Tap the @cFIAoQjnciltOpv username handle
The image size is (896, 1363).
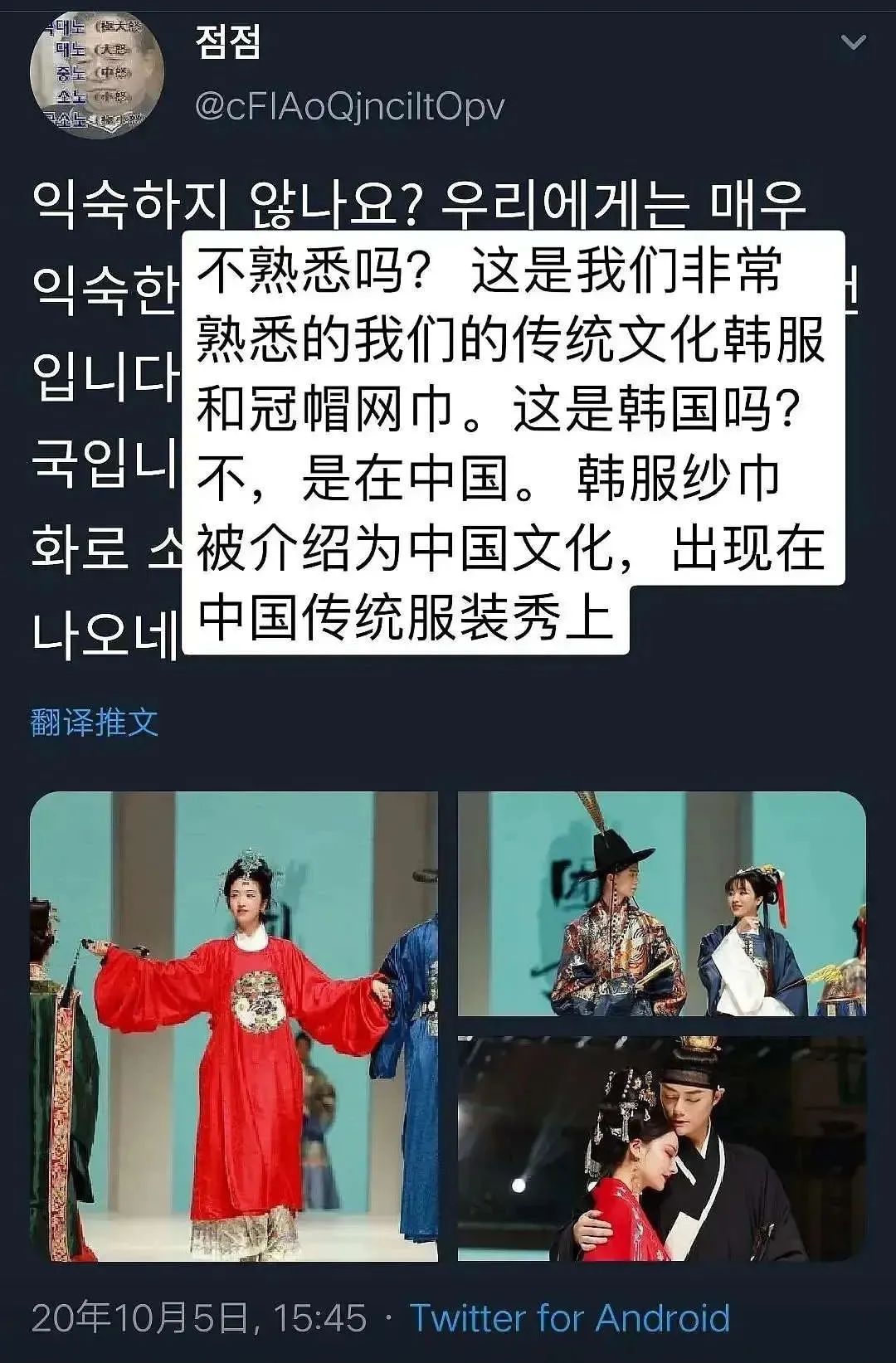[x=349, y=107]
